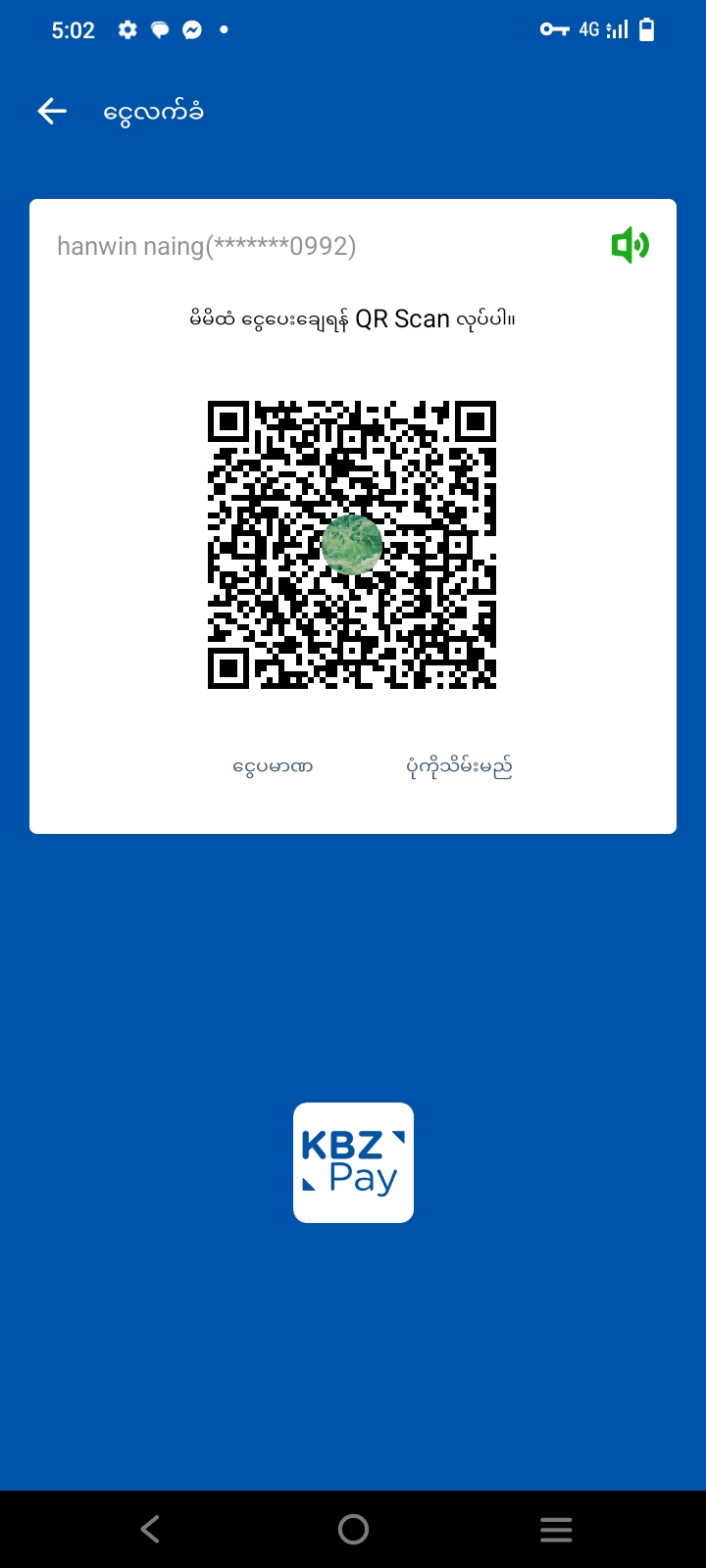Go back from the ငွေလက်ခံ screen

[x=52, y=112]
